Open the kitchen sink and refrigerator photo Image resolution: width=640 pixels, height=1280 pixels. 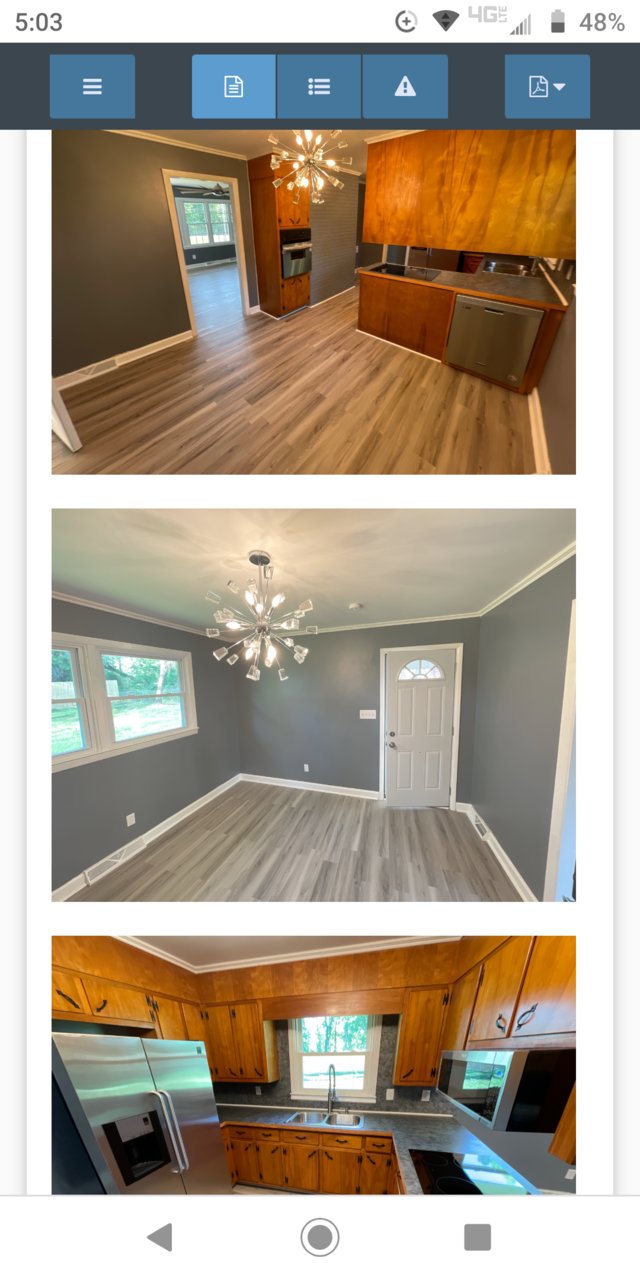click(314, 1065)
